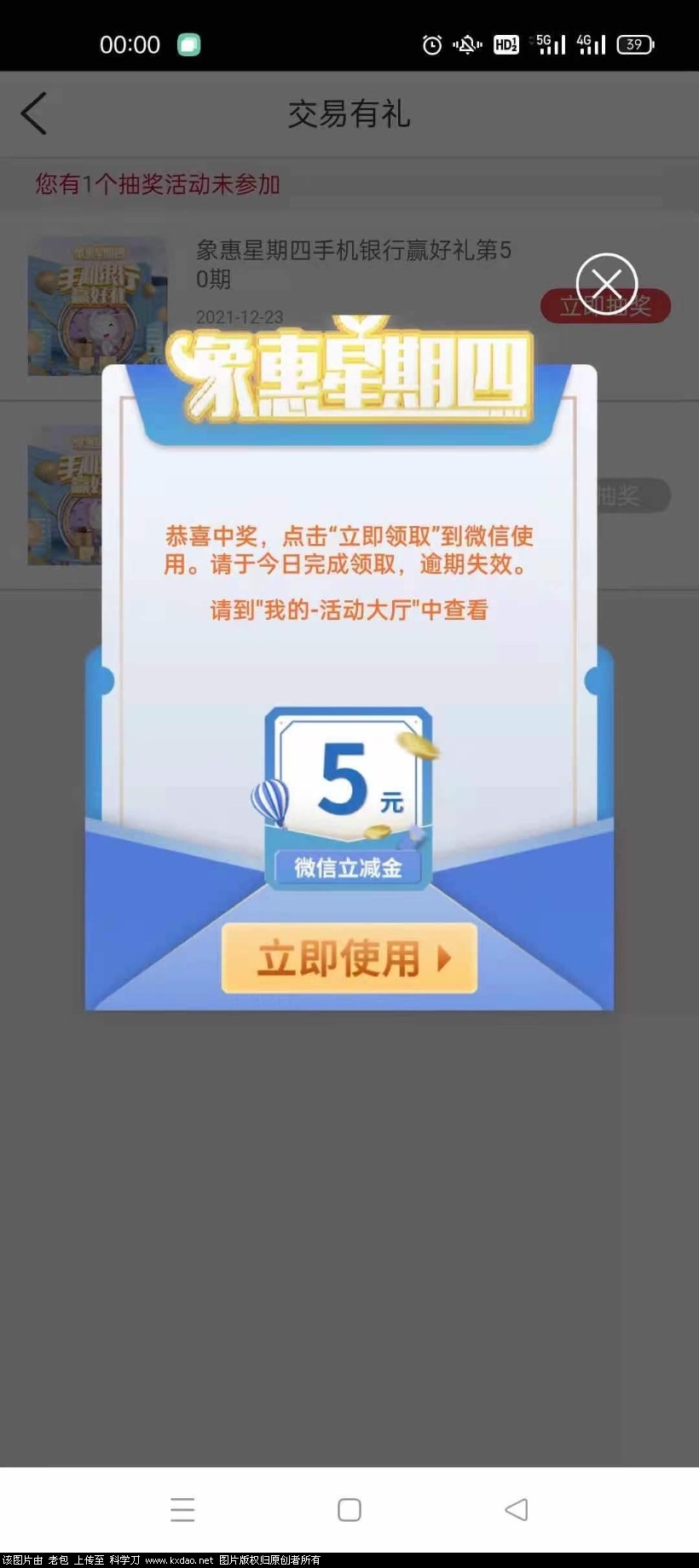The width and height of the screenshot is (699, 1568).
Task: Tap the red 立即抽奖 button
Action: point(605,306)
